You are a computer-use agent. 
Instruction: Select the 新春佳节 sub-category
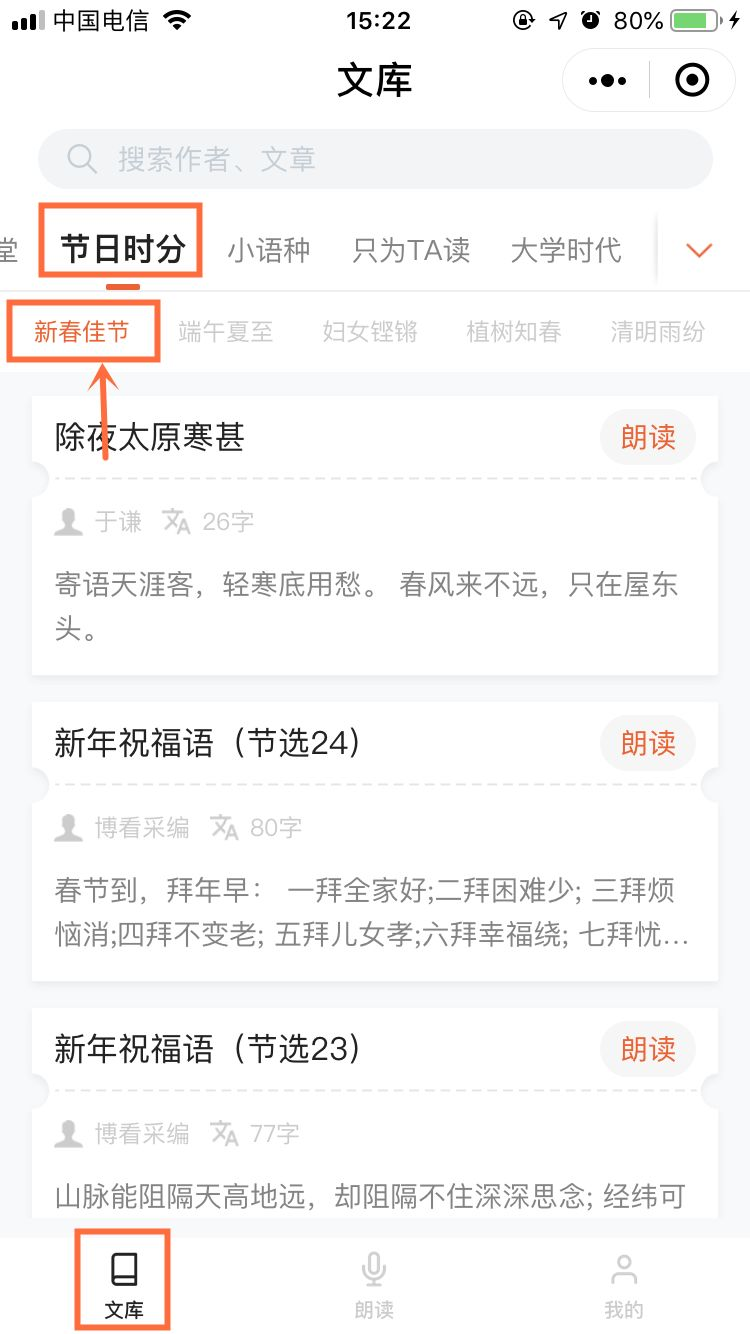(82, 332)
